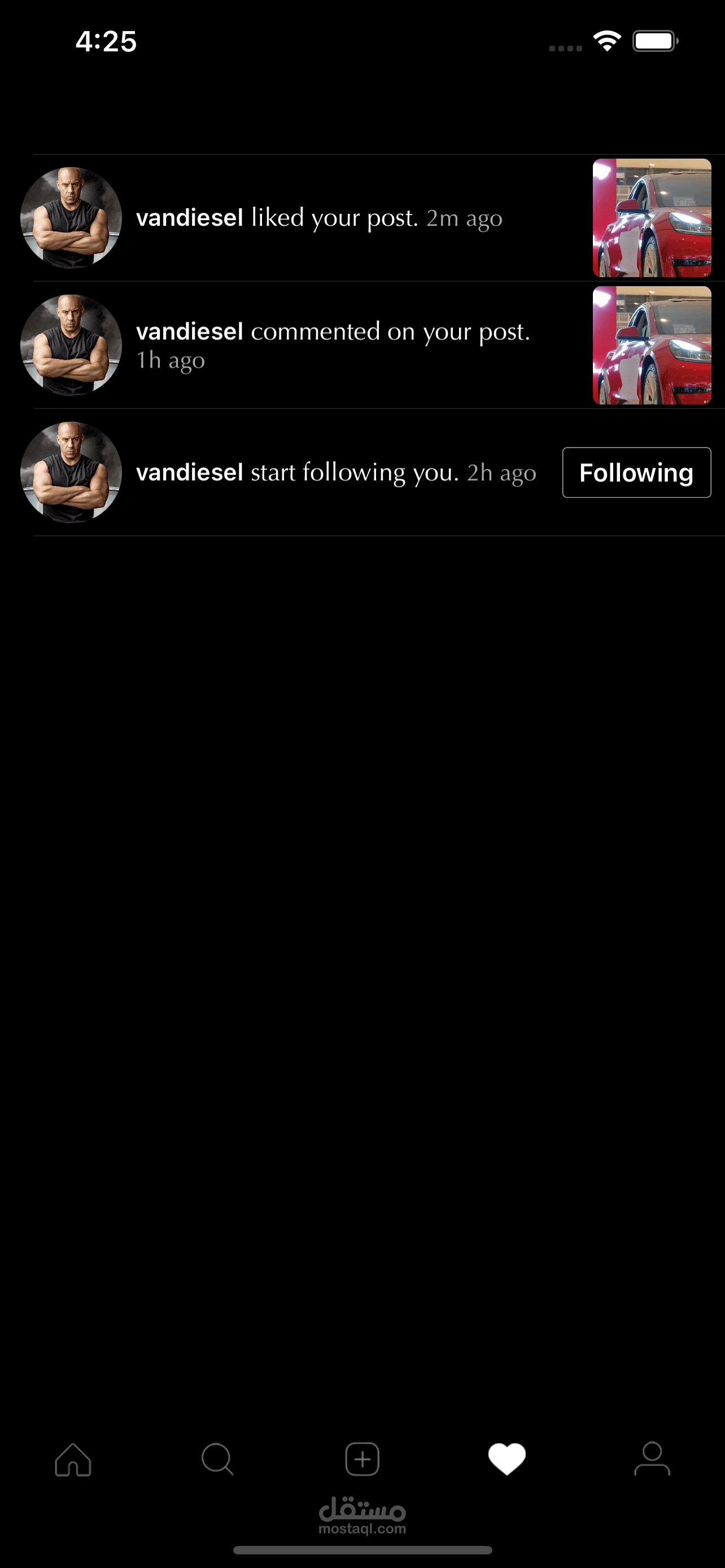Screen dimensions: 725x1568
Task: Go to the Home tab
Action: click(x=73, y=1459)
